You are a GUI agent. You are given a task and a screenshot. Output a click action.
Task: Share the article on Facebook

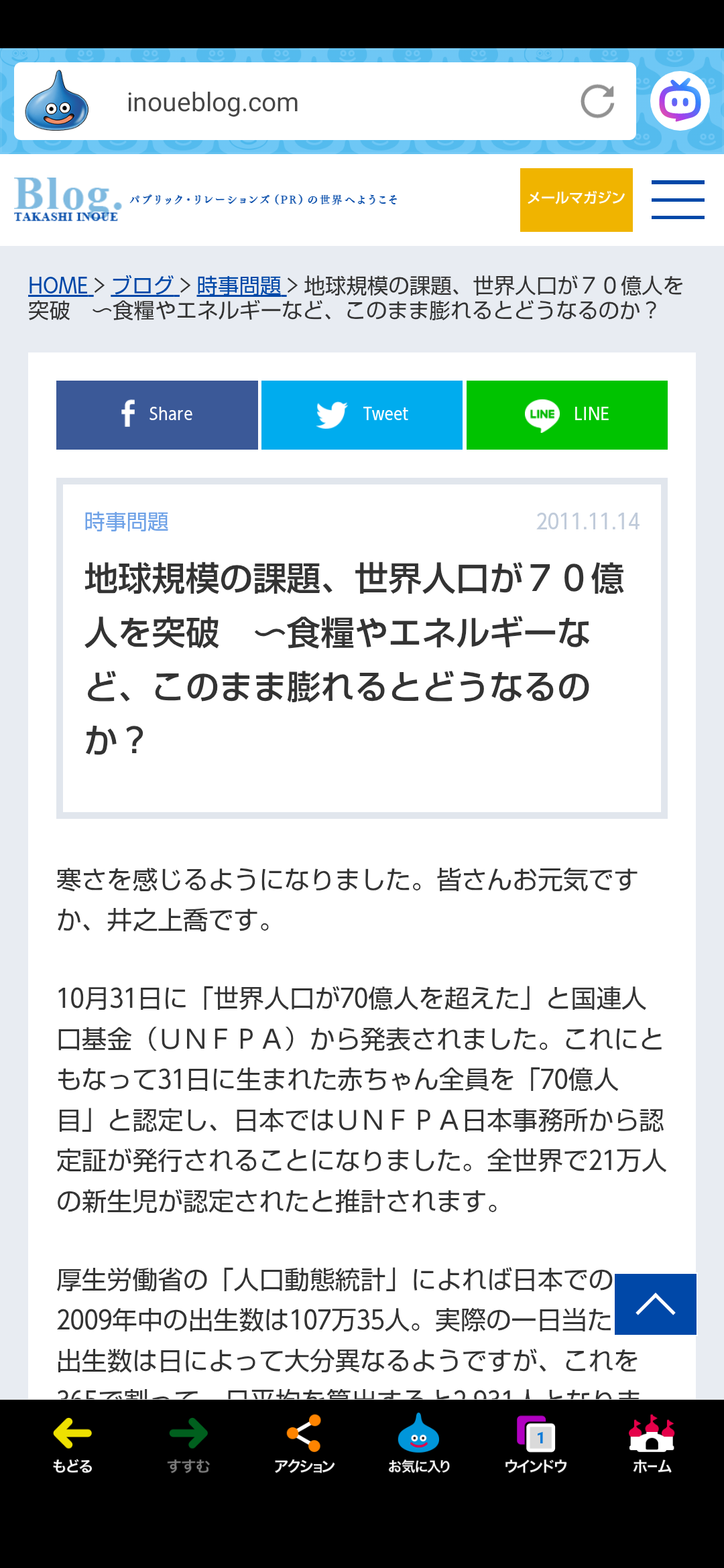coord(157,415)
